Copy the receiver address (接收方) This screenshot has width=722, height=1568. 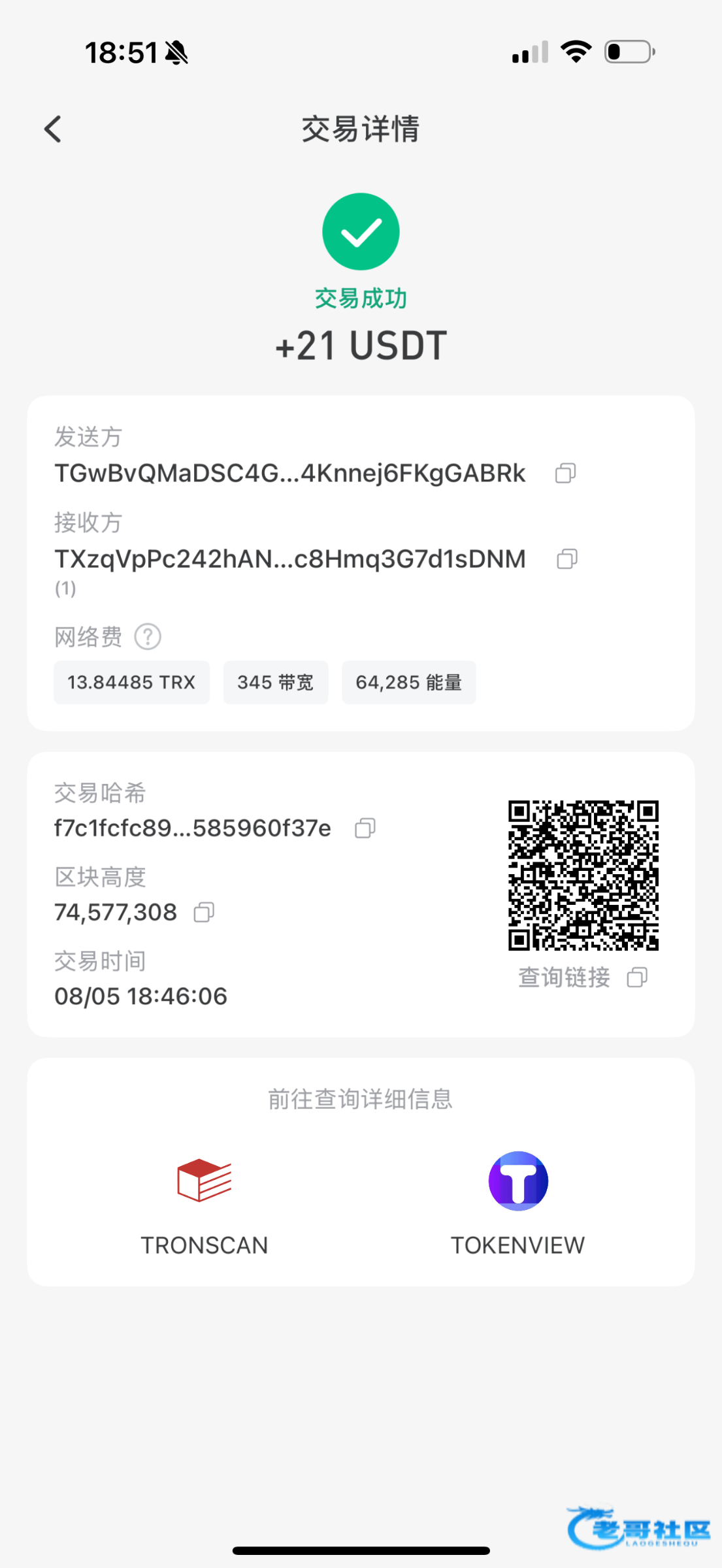[566, 559]
